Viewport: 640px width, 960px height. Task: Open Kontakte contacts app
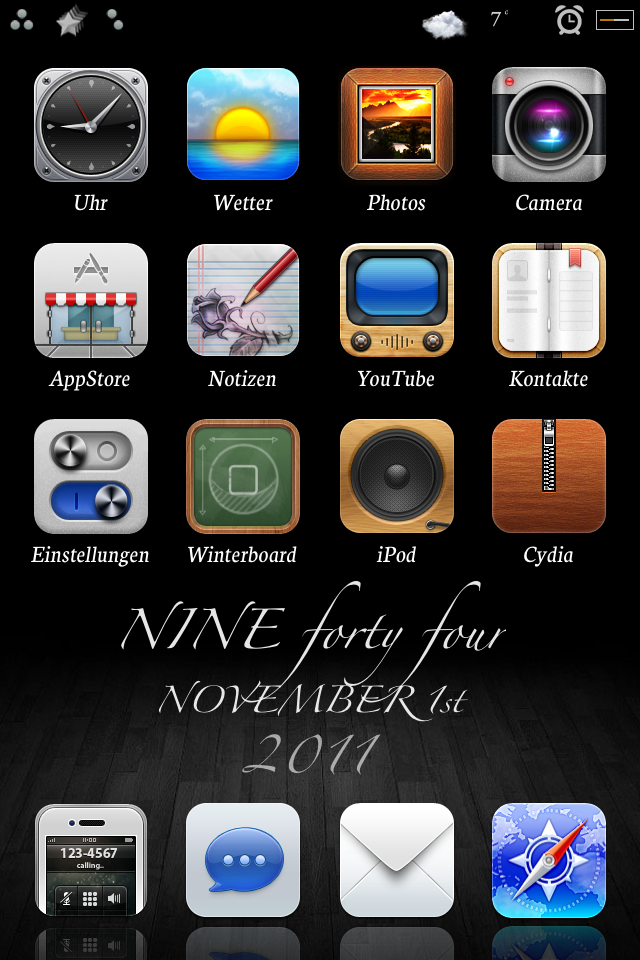548,300
